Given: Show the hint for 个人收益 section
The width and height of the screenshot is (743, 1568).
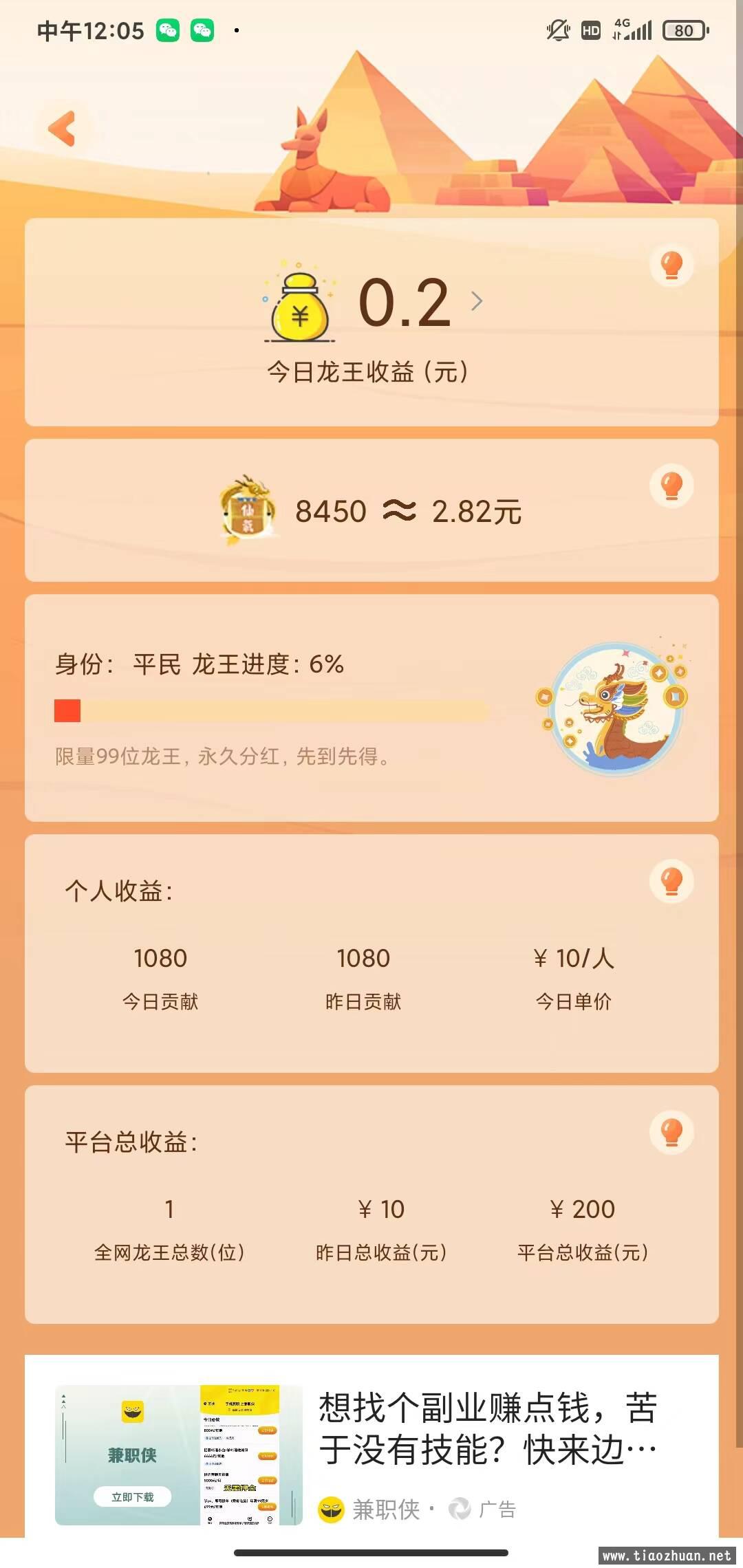Looking at the screenshot, I should [671, 881].
